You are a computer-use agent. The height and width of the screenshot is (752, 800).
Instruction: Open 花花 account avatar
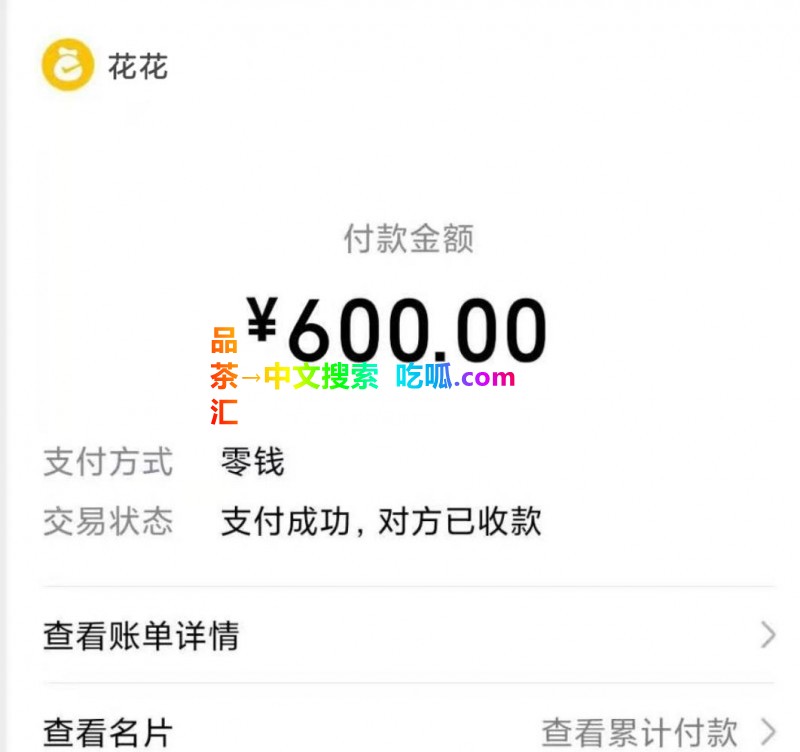coord(67,67)
